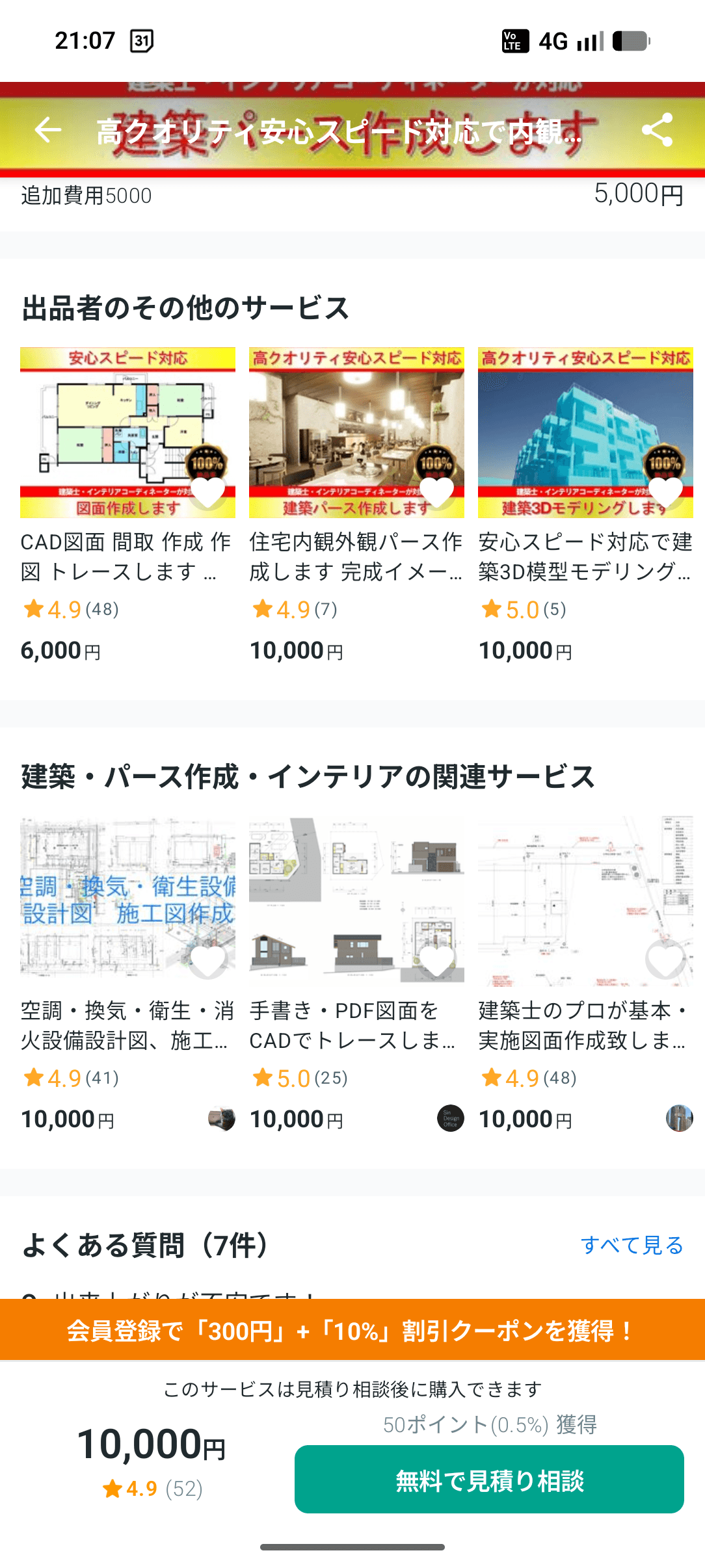This screenshot has height=1568, width=705.
Task: Open the 手書き・PDF図面をCADでトレース card
Action: [x=356, y=1025]
